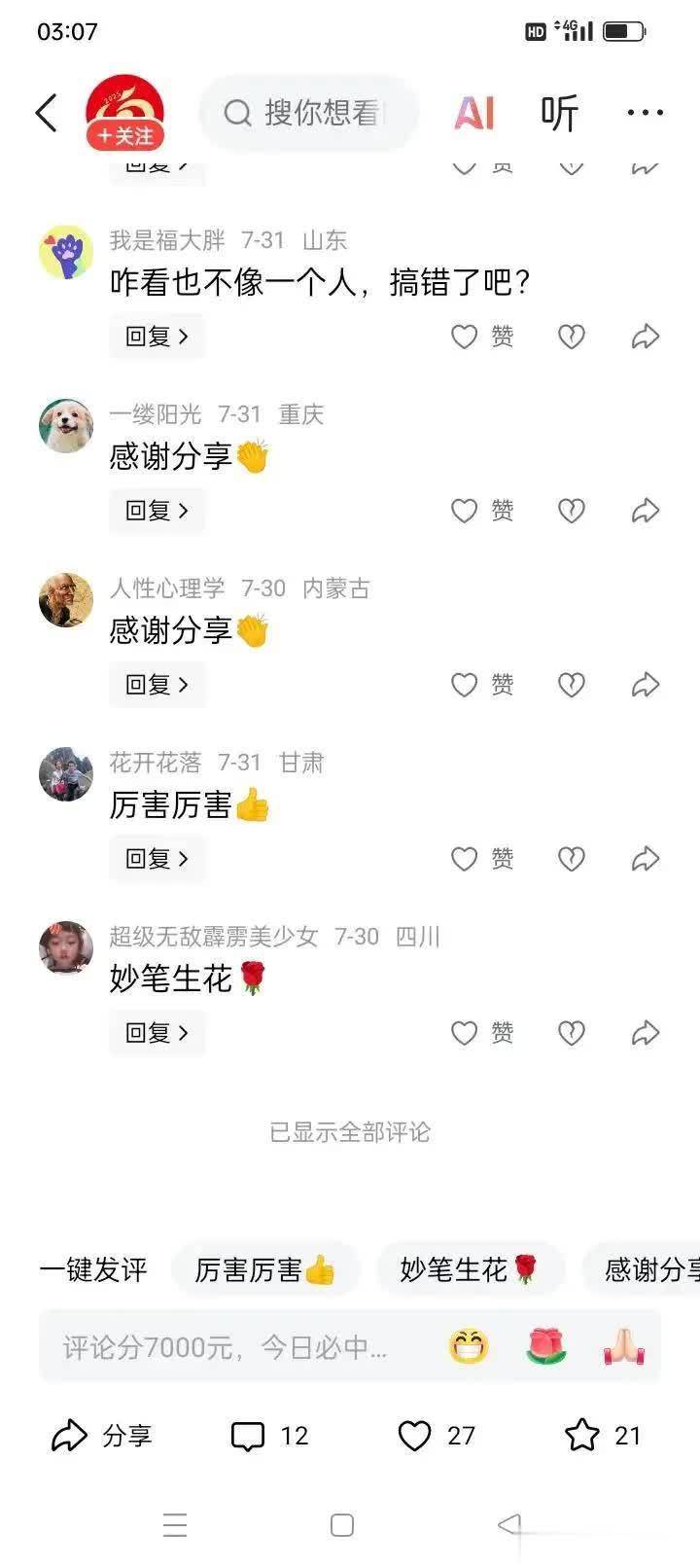Like the post with the heart icon

pos(415,1436)
